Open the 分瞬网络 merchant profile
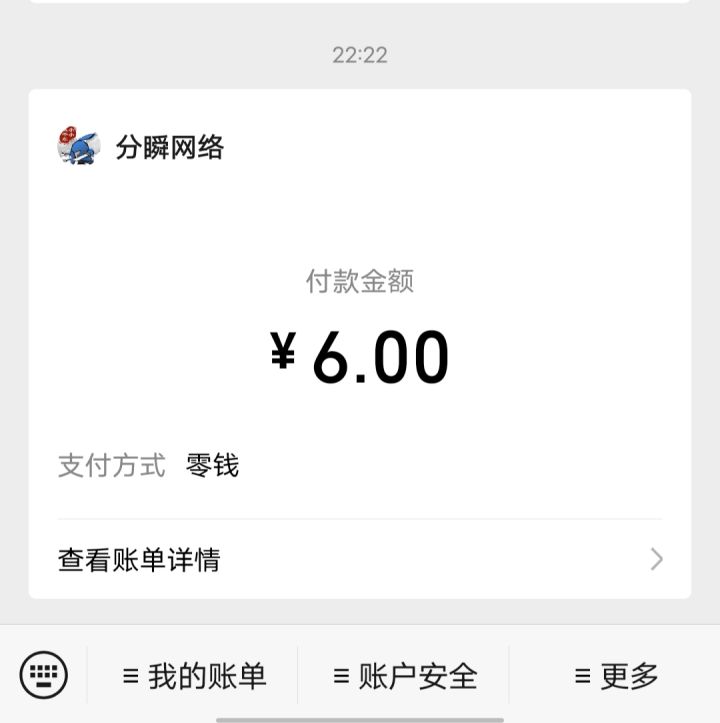The height and width of the screenshot is (723, 720). (x=141, y=148)
